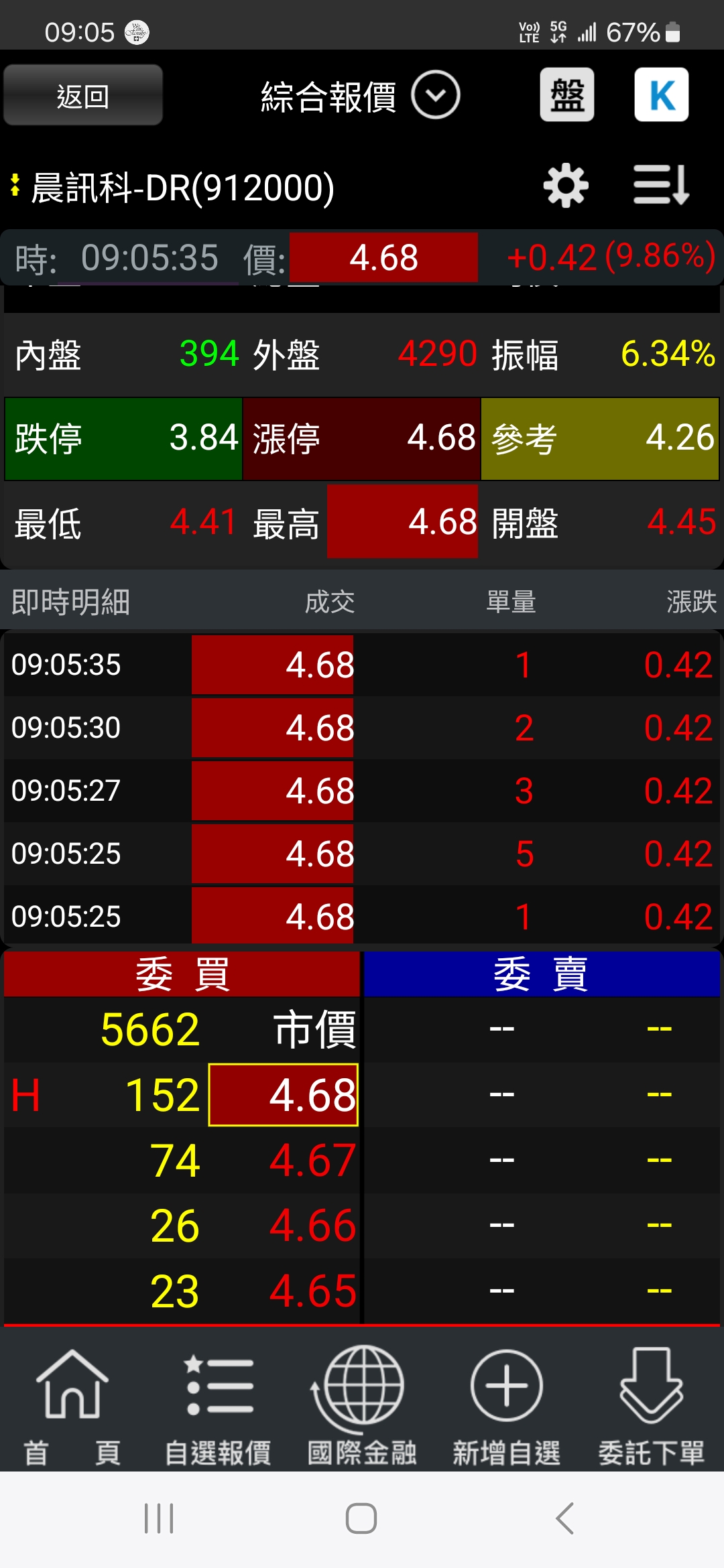
Task: Open the K-line chart
Action: [662, 94]
